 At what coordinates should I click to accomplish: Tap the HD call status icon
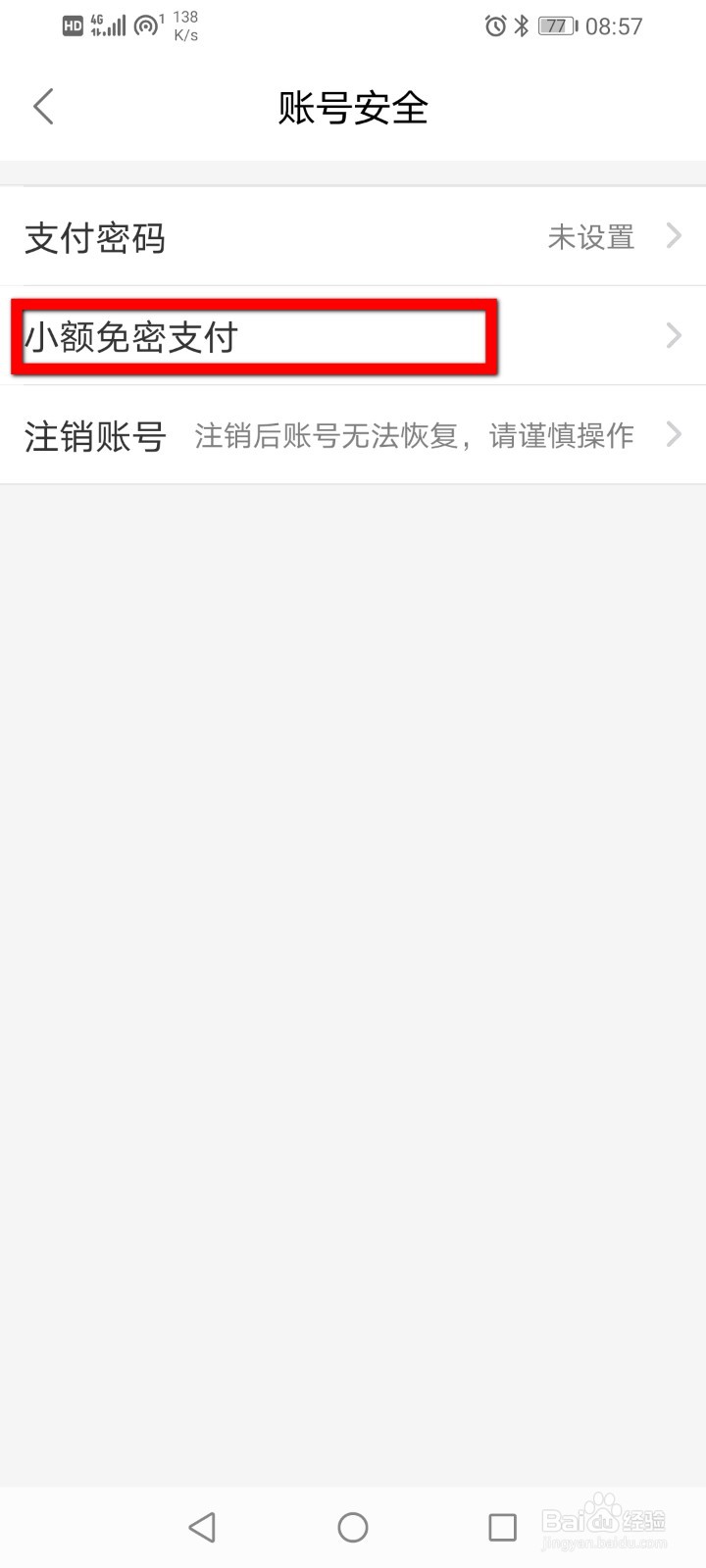[71, 25]
